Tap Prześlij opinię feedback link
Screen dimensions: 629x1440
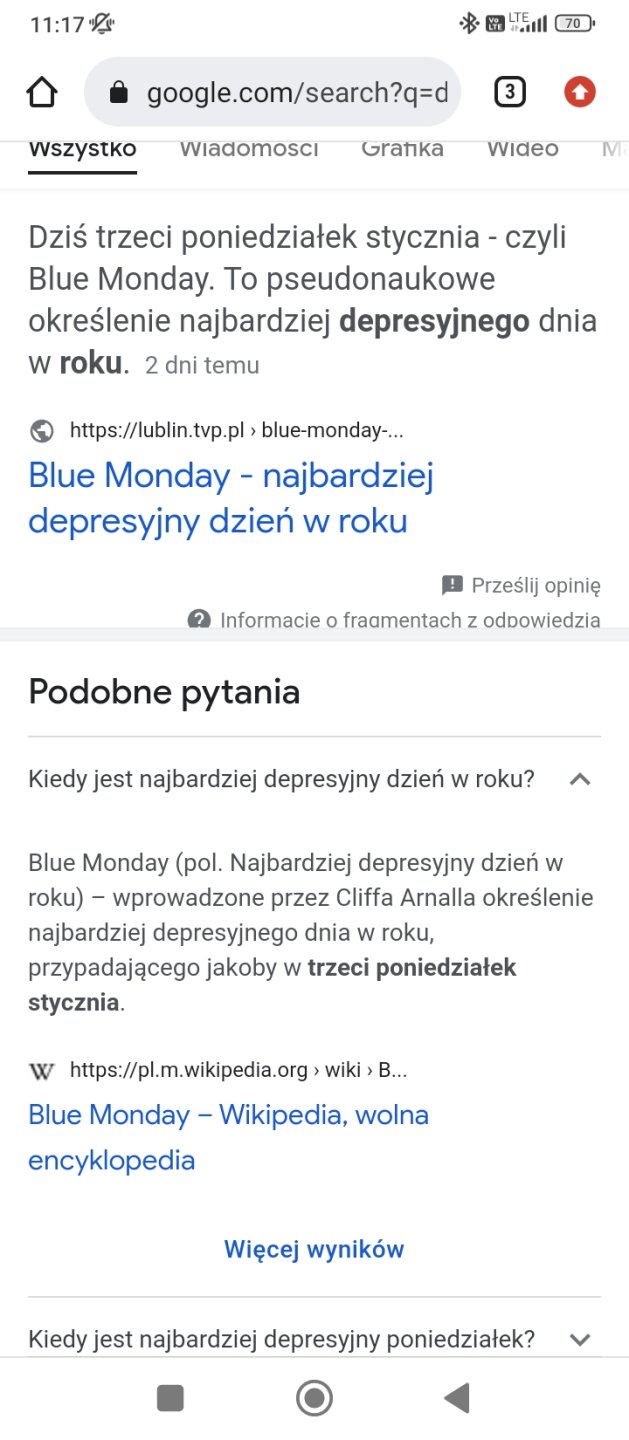[x=522, y=585]
